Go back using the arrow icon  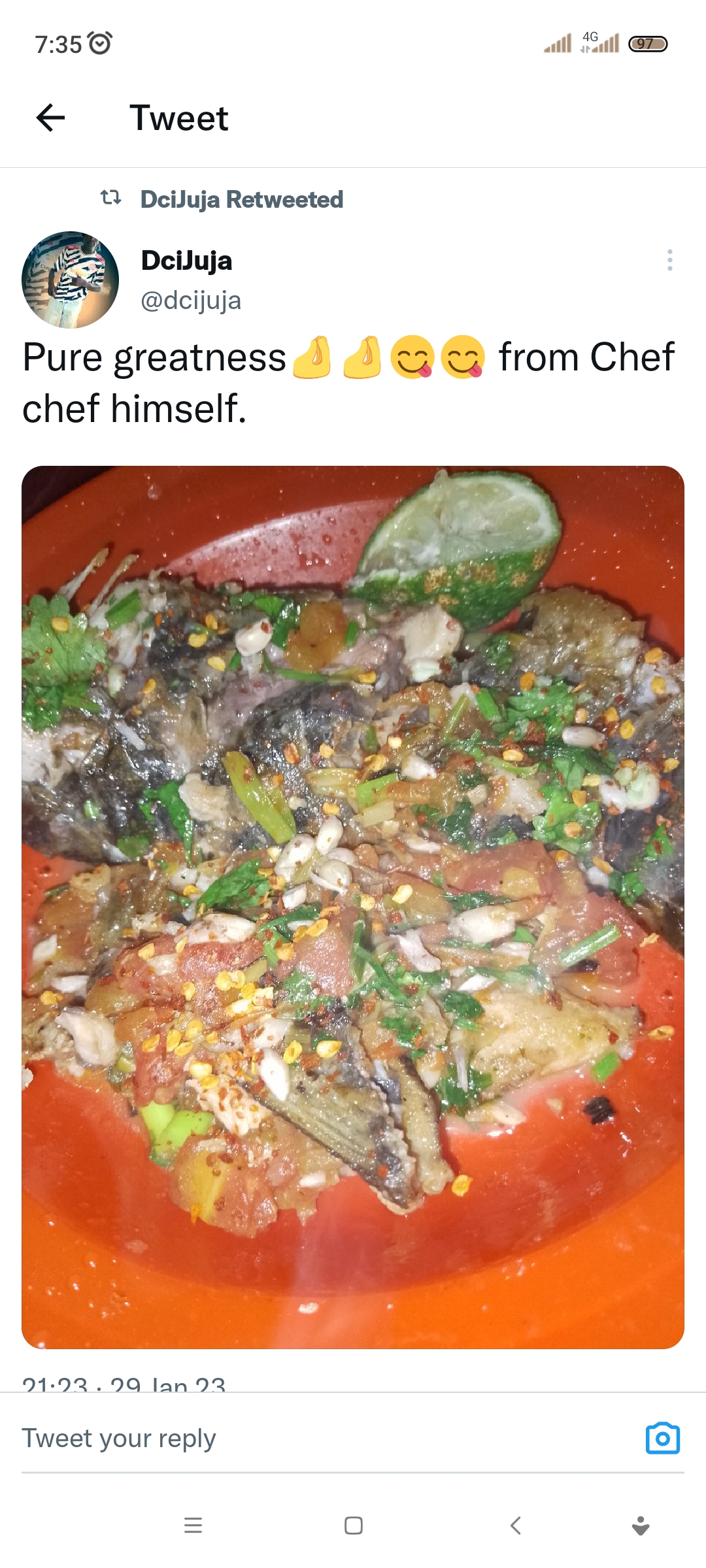coord(50,118)
